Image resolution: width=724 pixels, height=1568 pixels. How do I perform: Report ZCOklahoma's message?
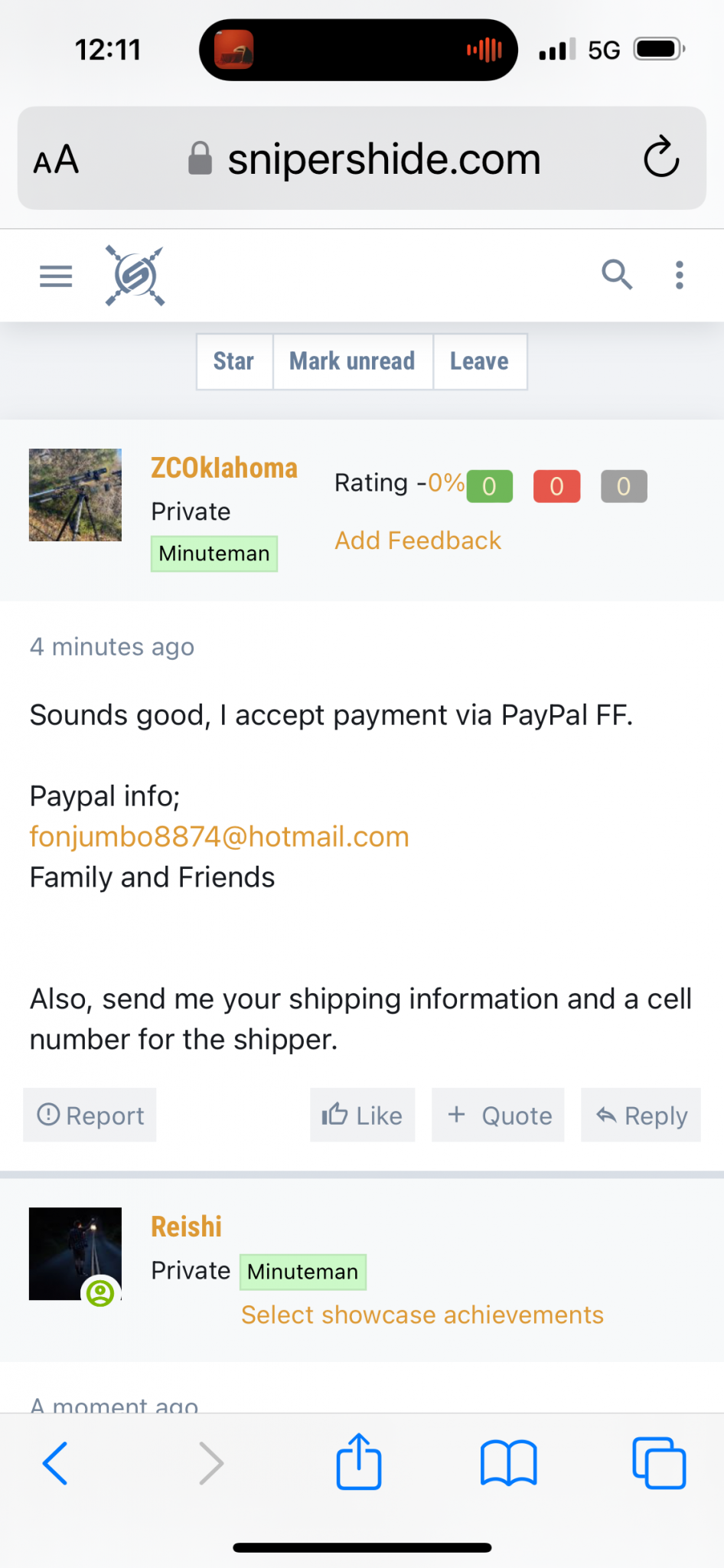point(90,1116)
